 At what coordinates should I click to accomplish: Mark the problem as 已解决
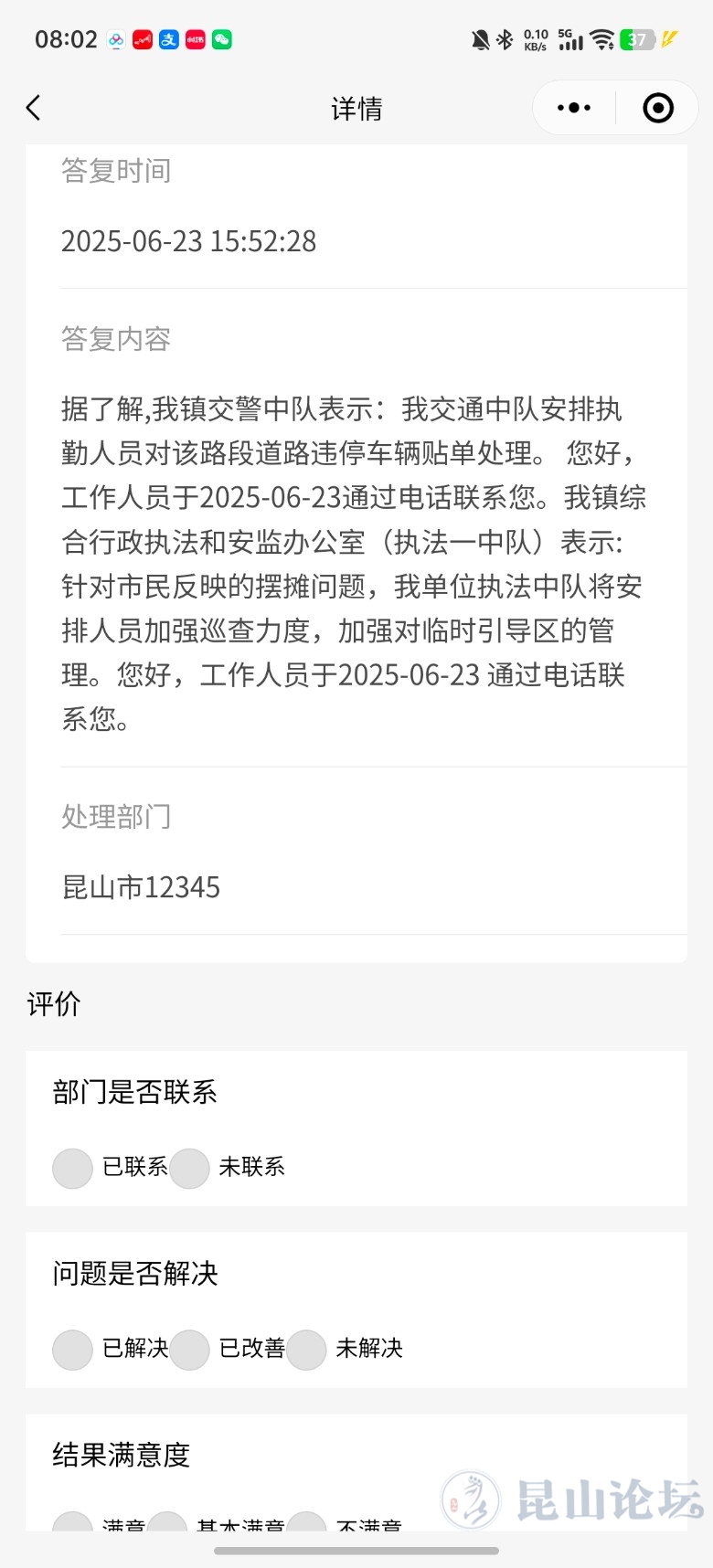pyautogui.click(x=73, y=1349)
